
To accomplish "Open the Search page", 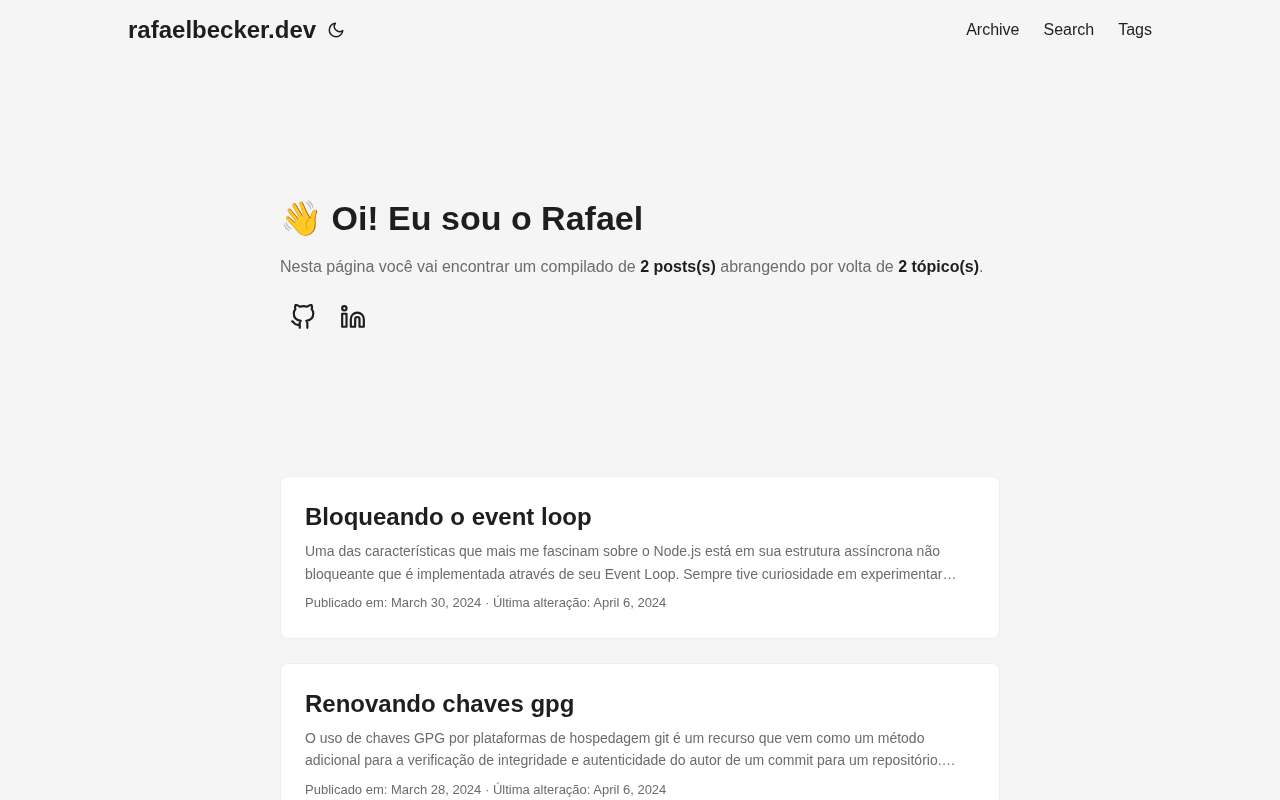I will [1068, 30].
